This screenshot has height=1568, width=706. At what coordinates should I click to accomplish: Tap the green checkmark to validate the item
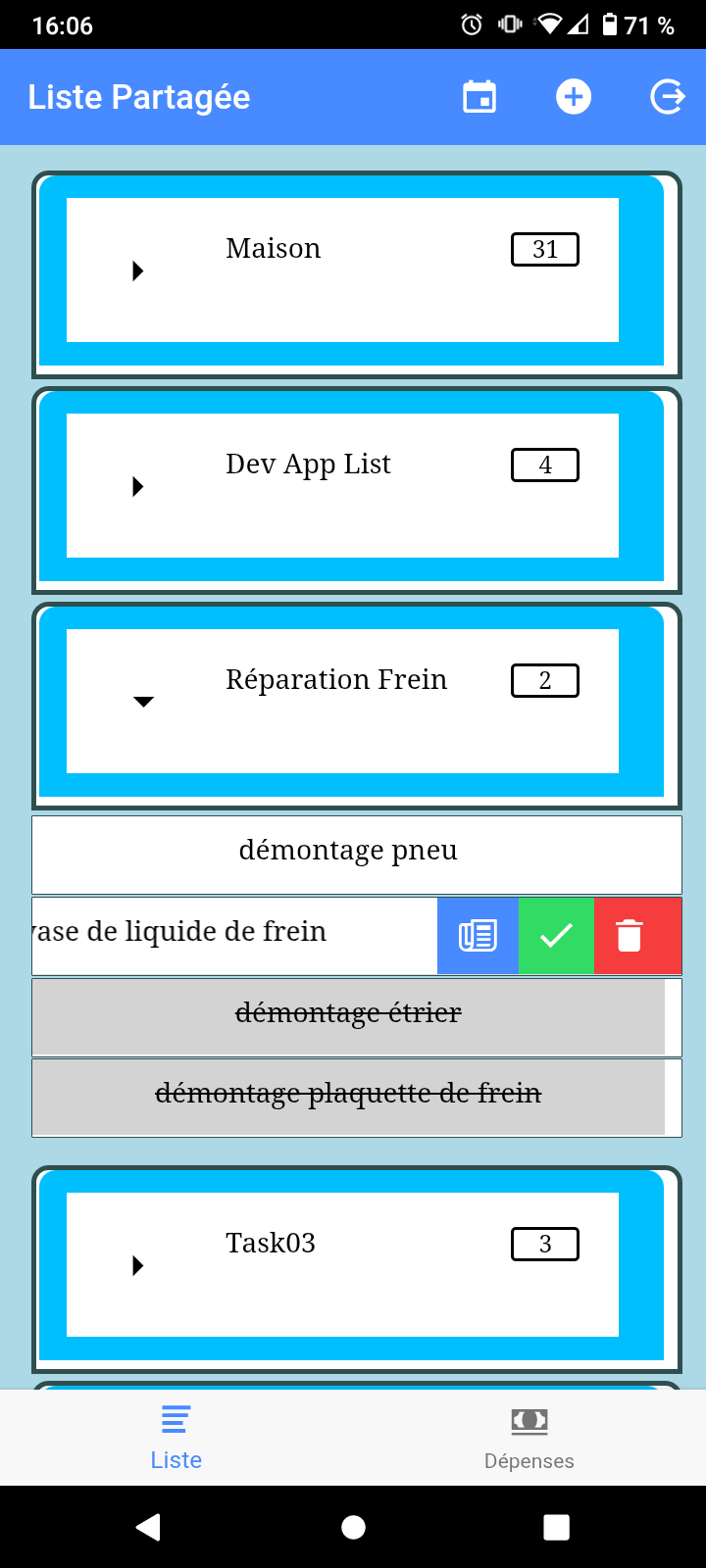point(556,935)
